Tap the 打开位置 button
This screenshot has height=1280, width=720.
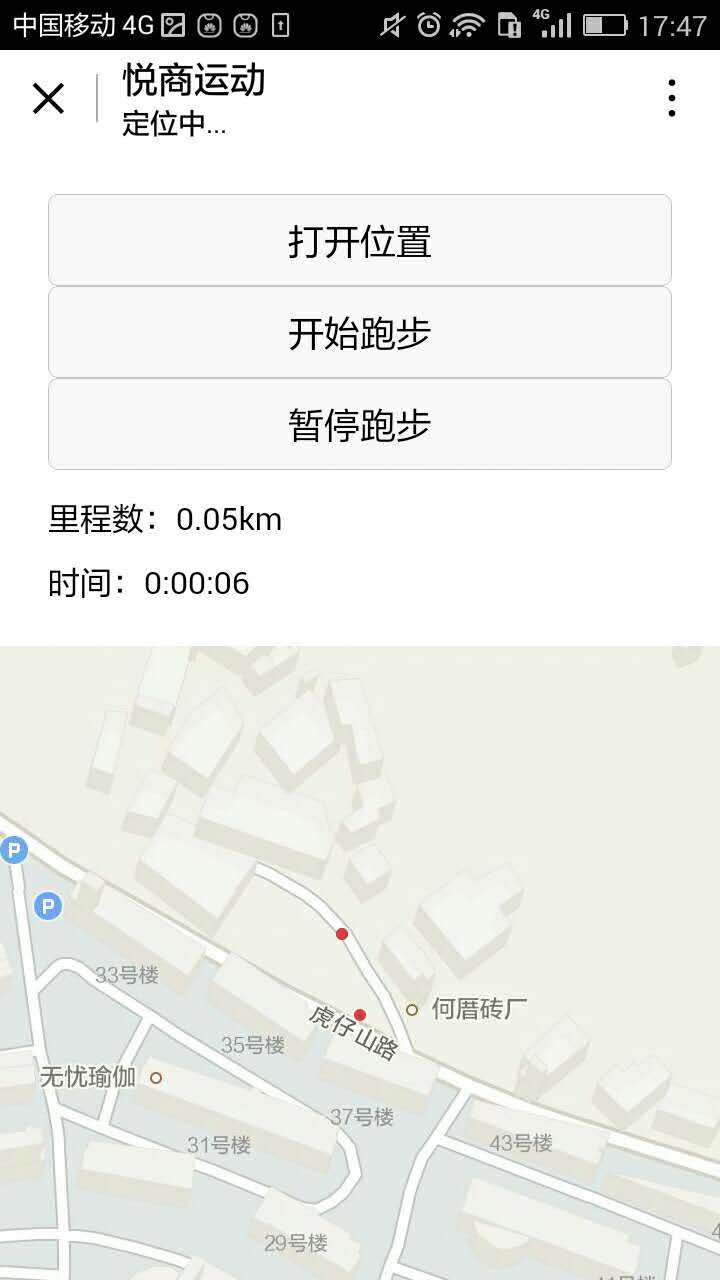pos(360,240)
